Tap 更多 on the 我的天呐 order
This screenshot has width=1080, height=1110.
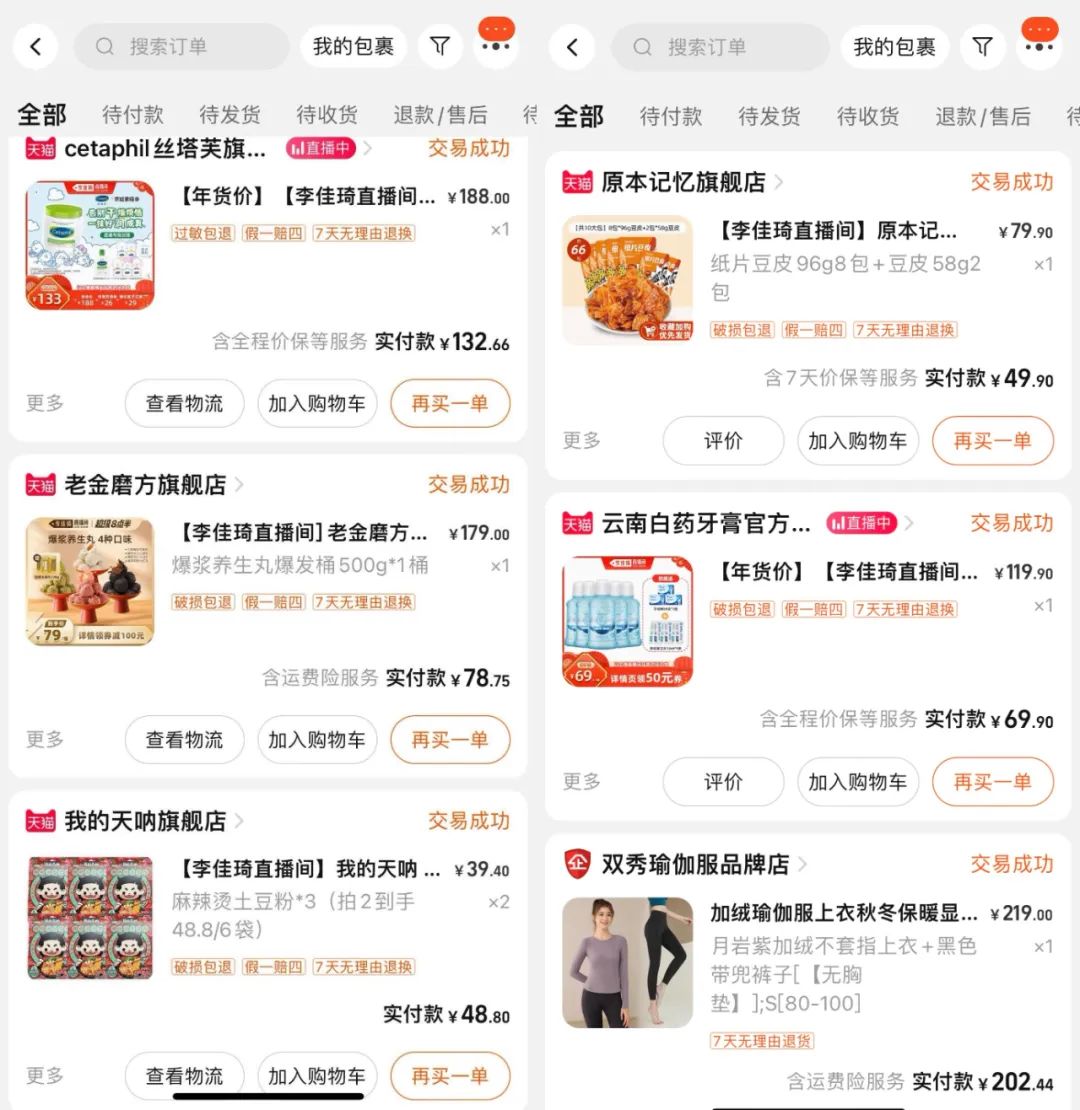pyautogui.click(x=45, y=1076)
